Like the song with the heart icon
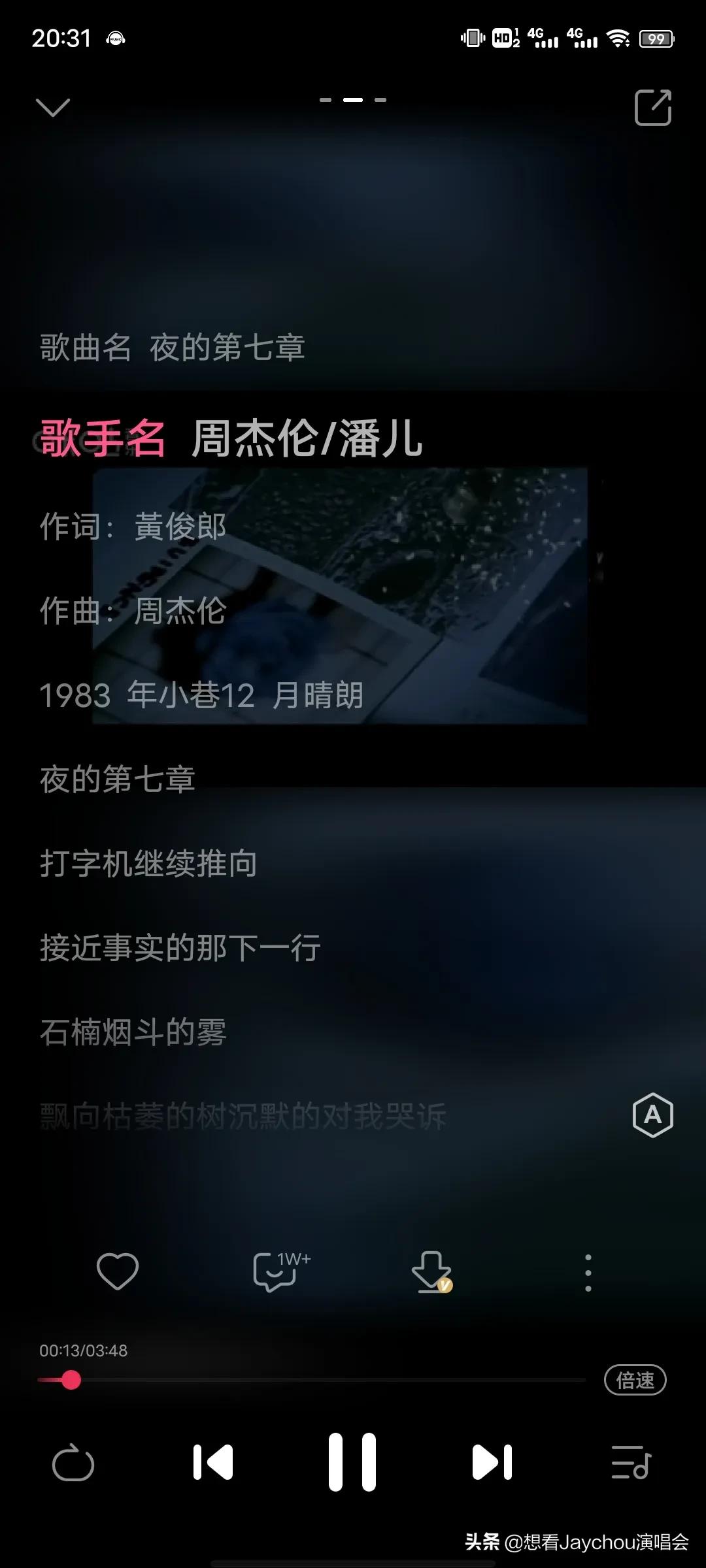The height and width of the screenshot is (1568, 706). coord(118,1271)
